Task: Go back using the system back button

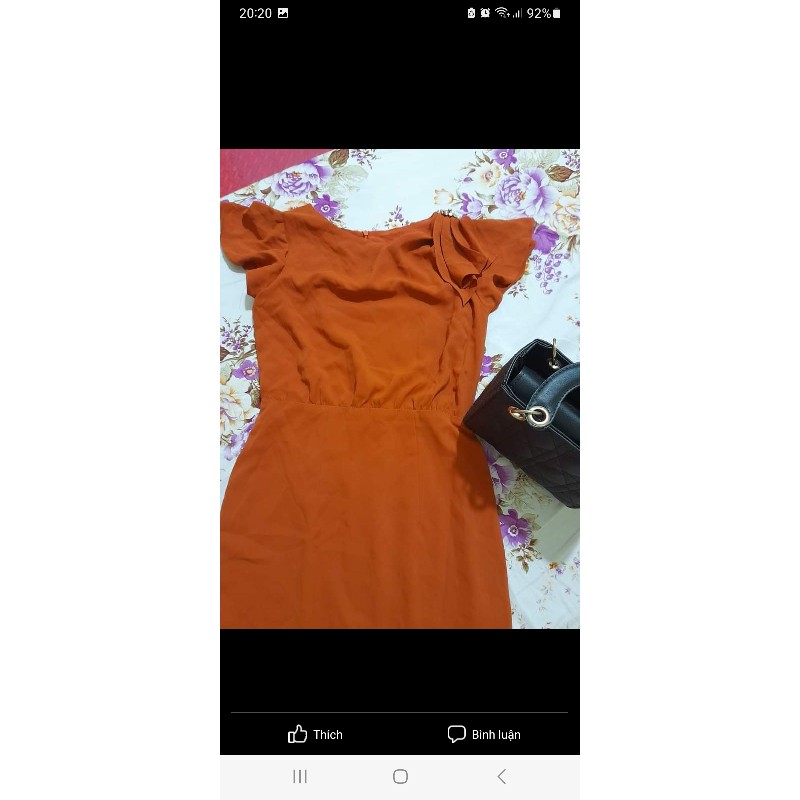Action: 501,777
